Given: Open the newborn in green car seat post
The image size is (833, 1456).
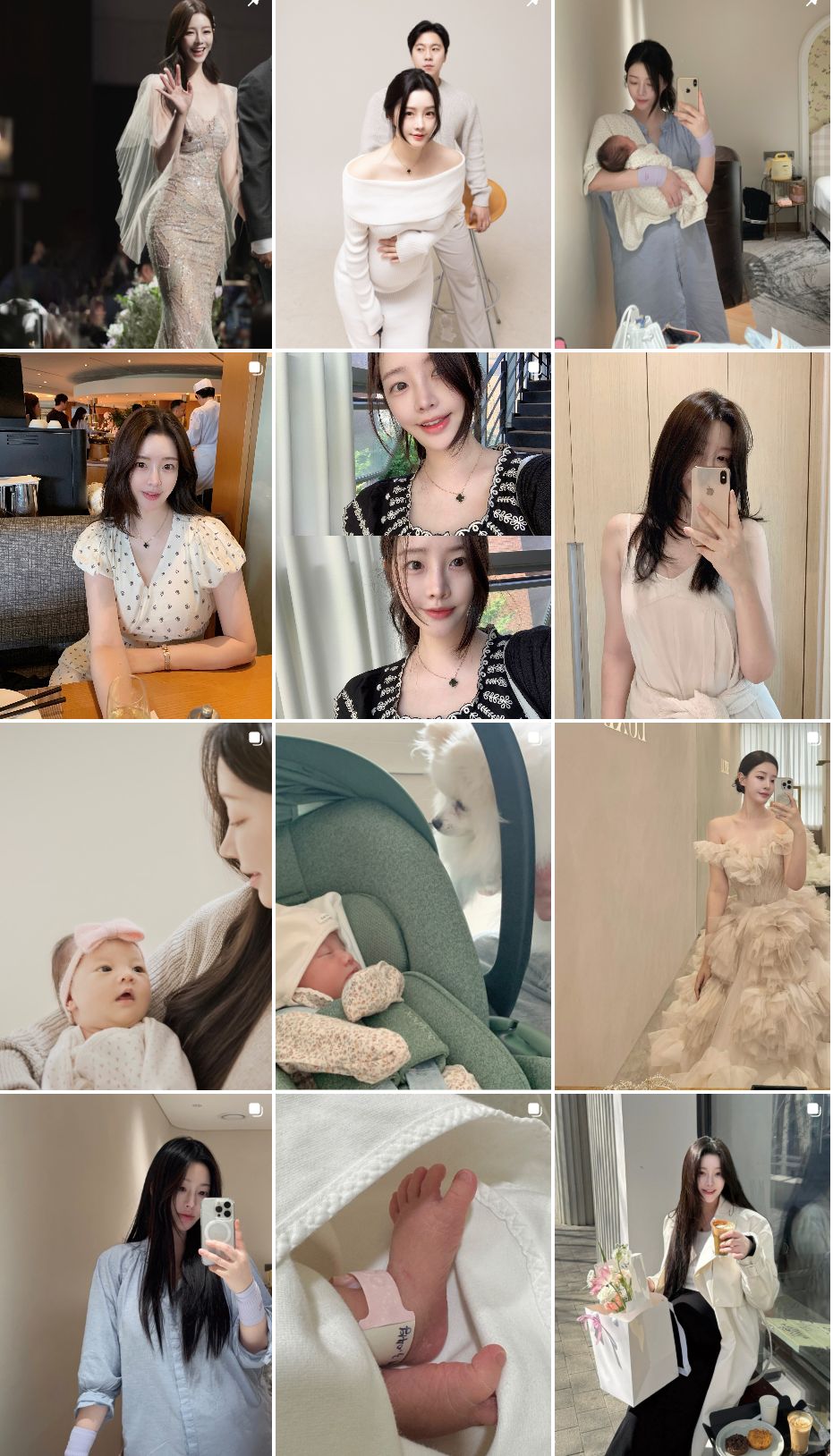Looking at the screenshot, I should [x=413, y=906].
